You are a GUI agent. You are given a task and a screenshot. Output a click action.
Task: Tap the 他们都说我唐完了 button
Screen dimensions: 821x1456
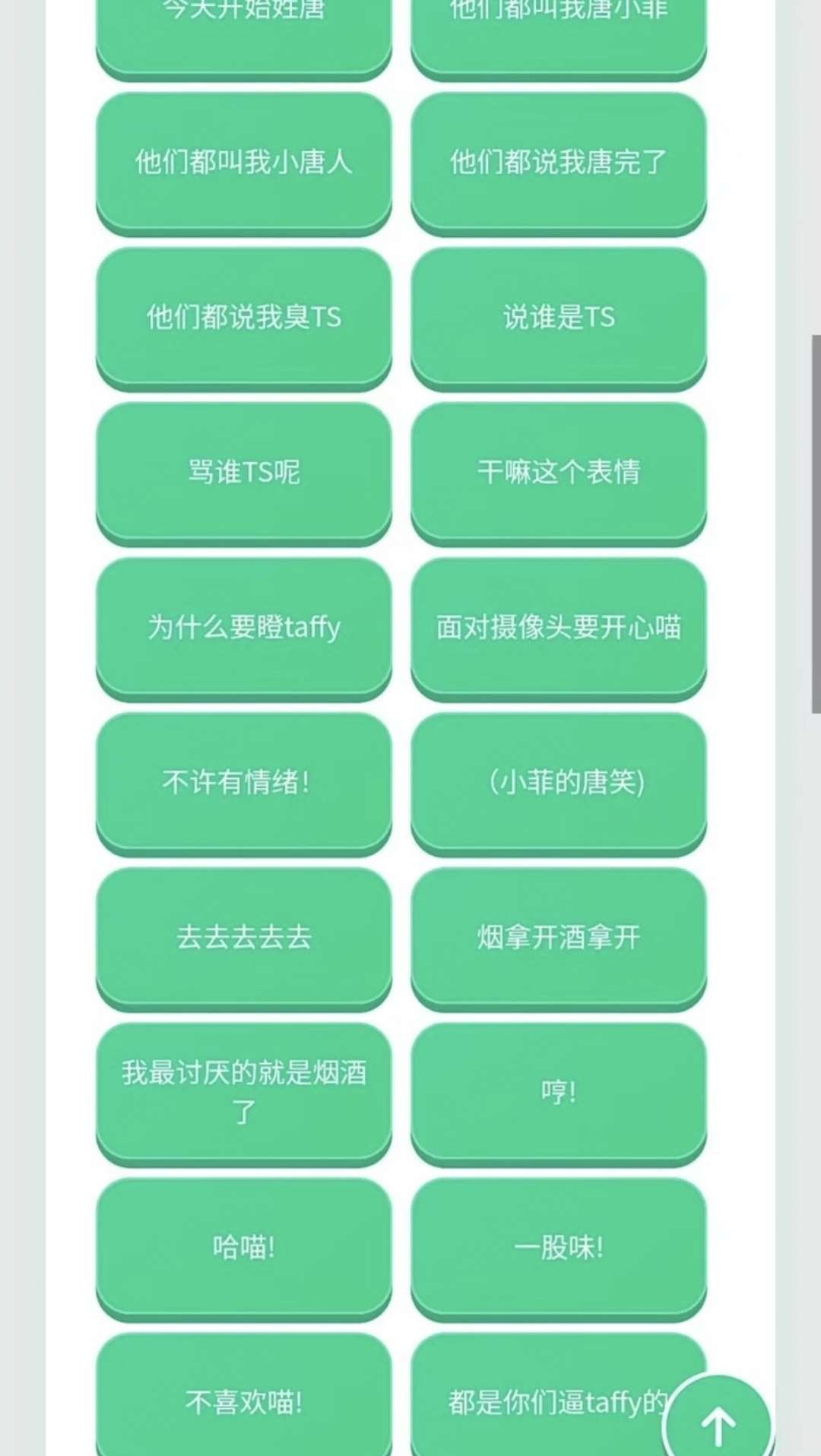(x=558, y=161)
